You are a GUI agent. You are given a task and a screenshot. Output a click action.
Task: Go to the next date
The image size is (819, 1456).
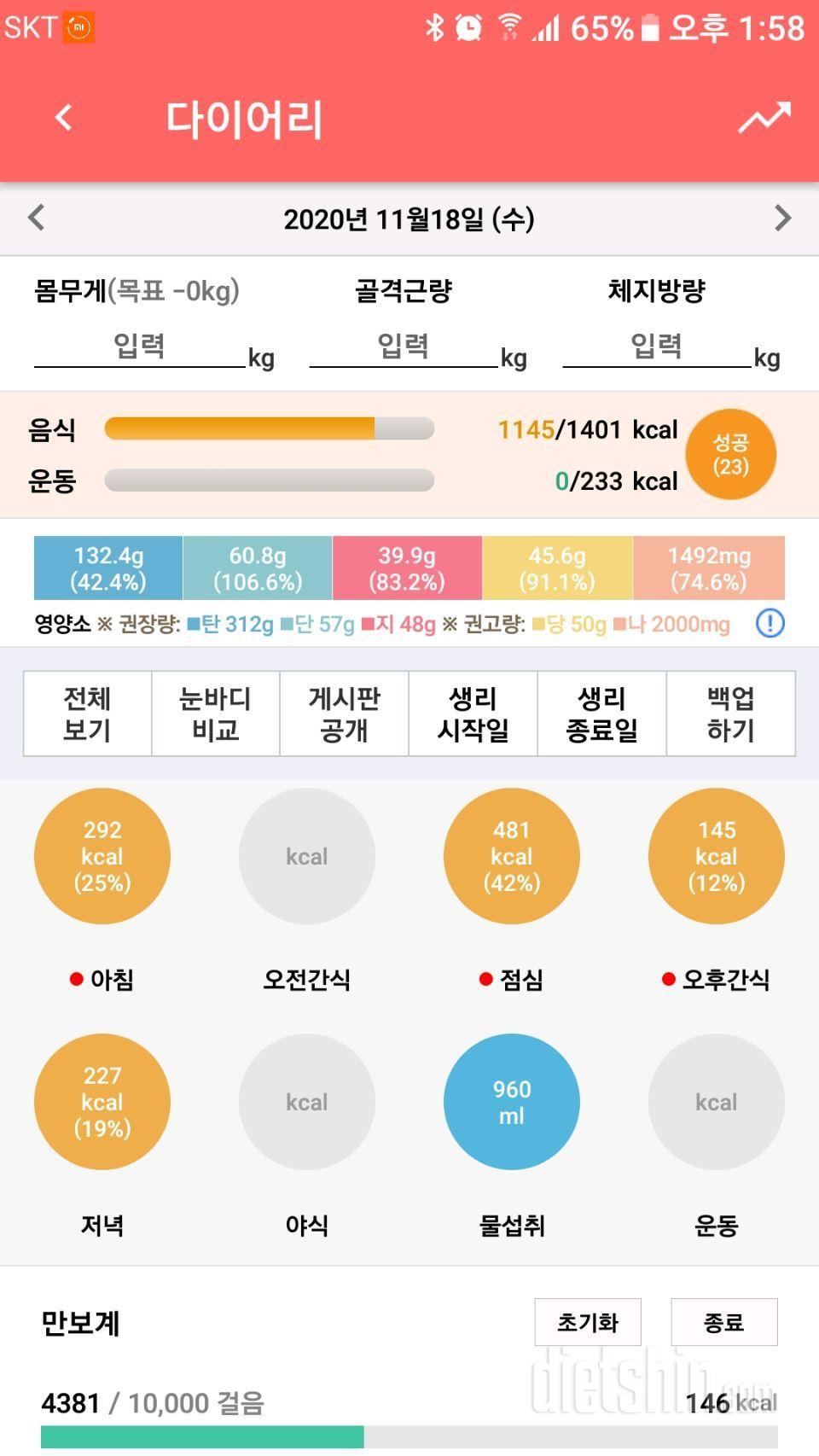782,218
